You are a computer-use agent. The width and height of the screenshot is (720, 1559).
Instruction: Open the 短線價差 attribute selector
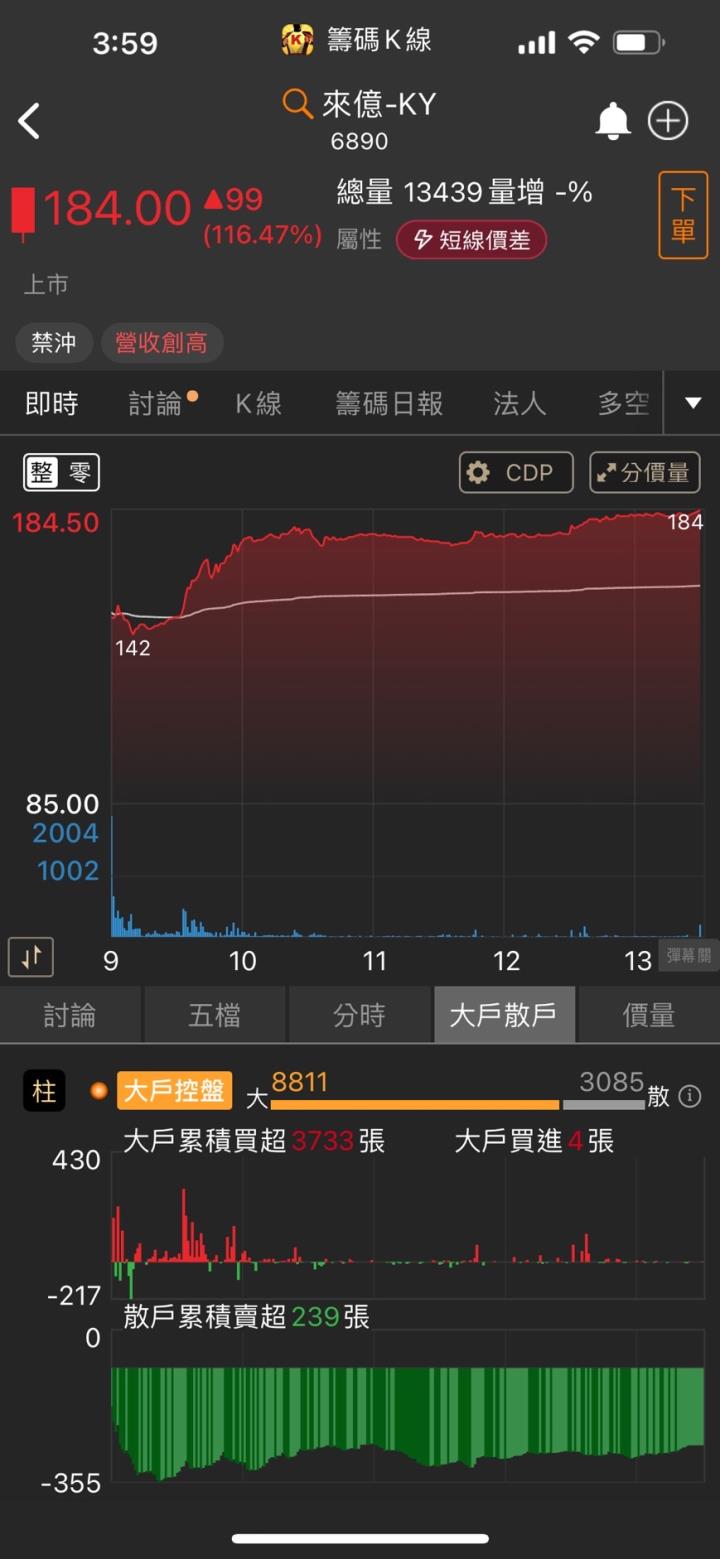(471, 240)
